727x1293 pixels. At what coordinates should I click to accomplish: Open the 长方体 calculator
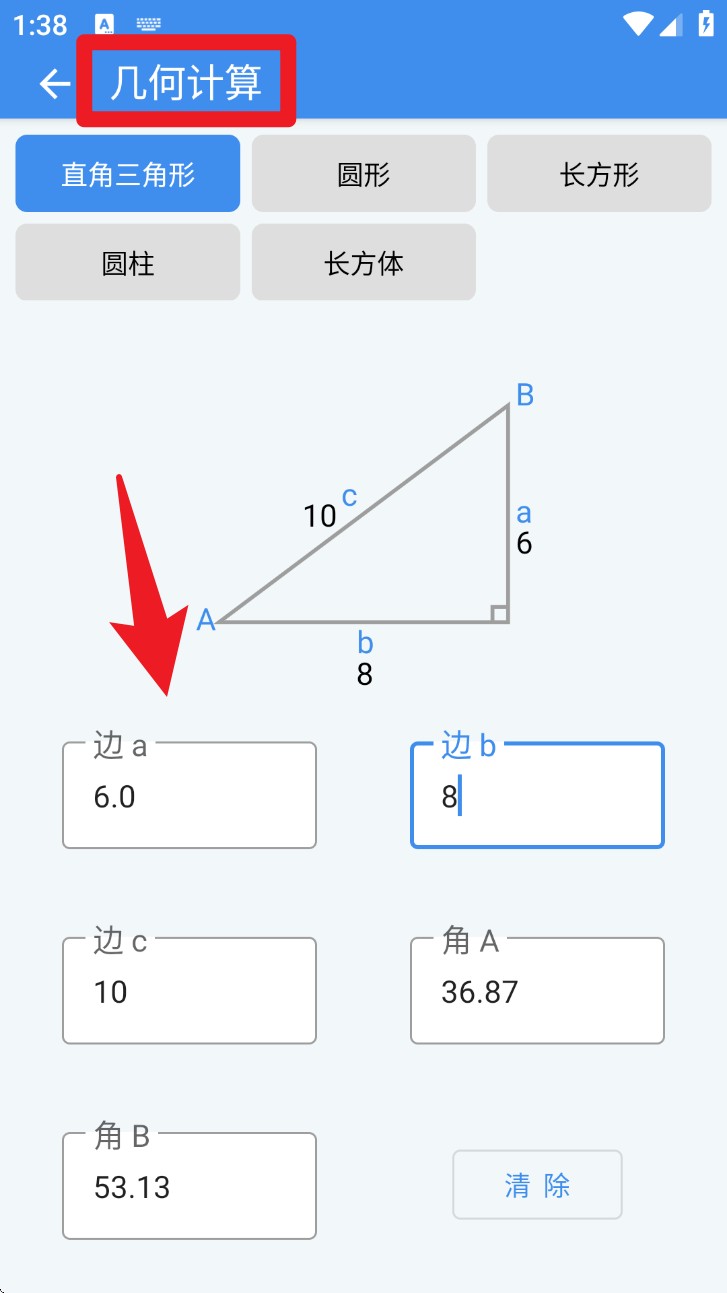click(x=364, y=262)
